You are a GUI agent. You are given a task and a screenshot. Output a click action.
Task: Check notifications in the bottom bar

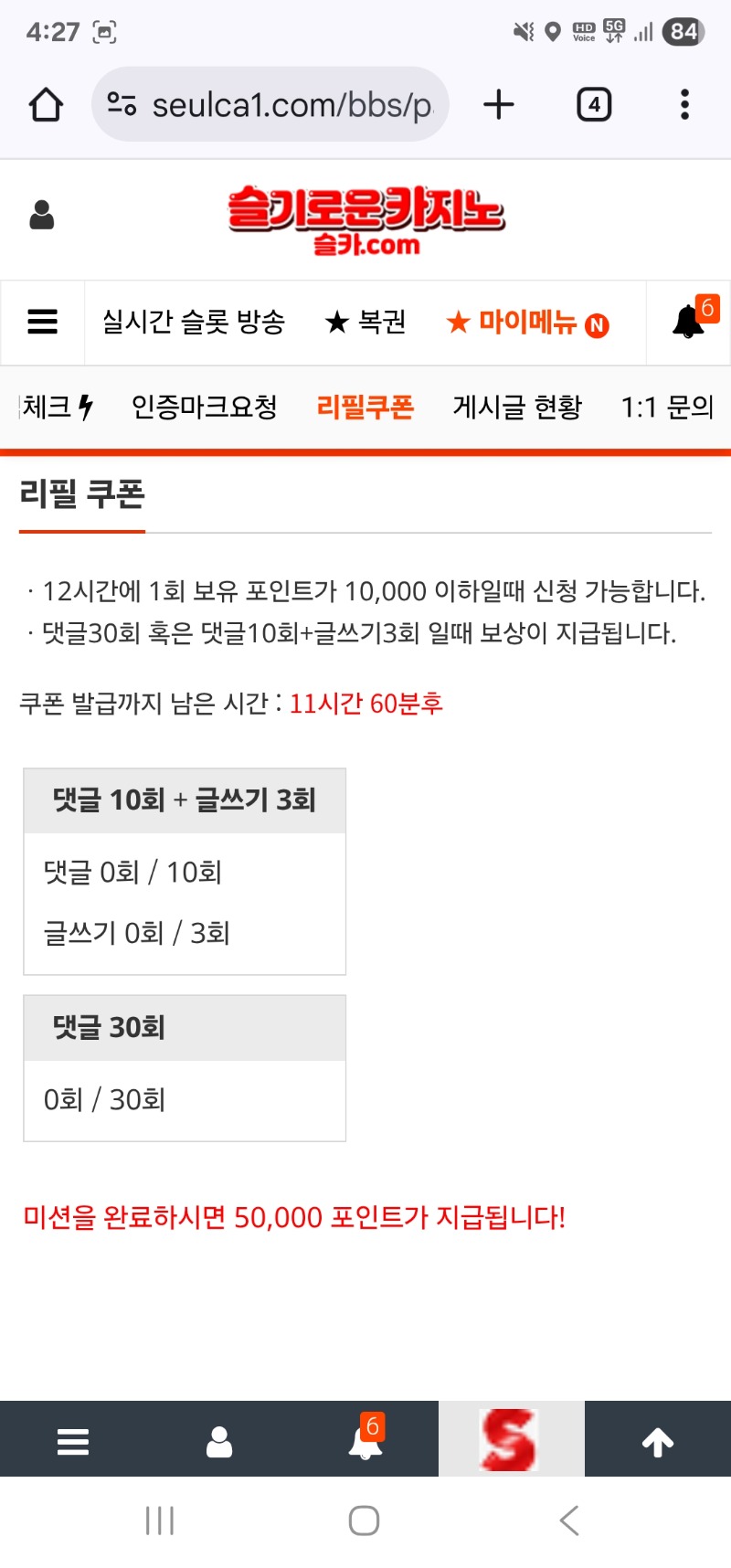365,1442
